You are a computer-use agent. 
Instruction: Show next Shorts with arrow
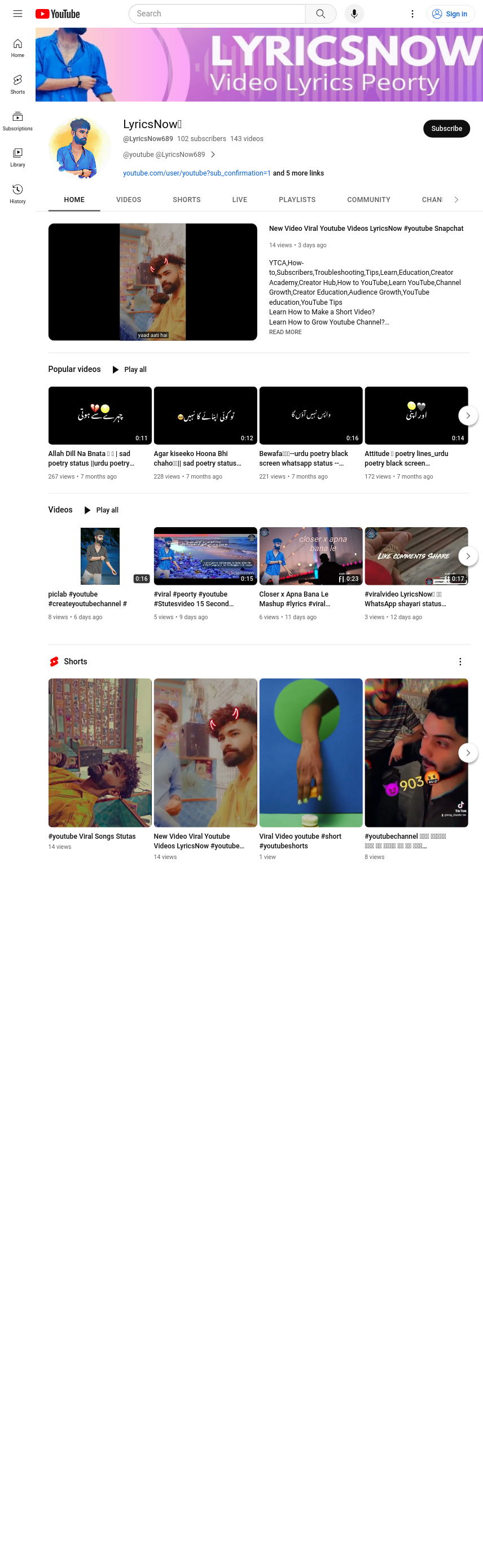(x=467, y=753)
